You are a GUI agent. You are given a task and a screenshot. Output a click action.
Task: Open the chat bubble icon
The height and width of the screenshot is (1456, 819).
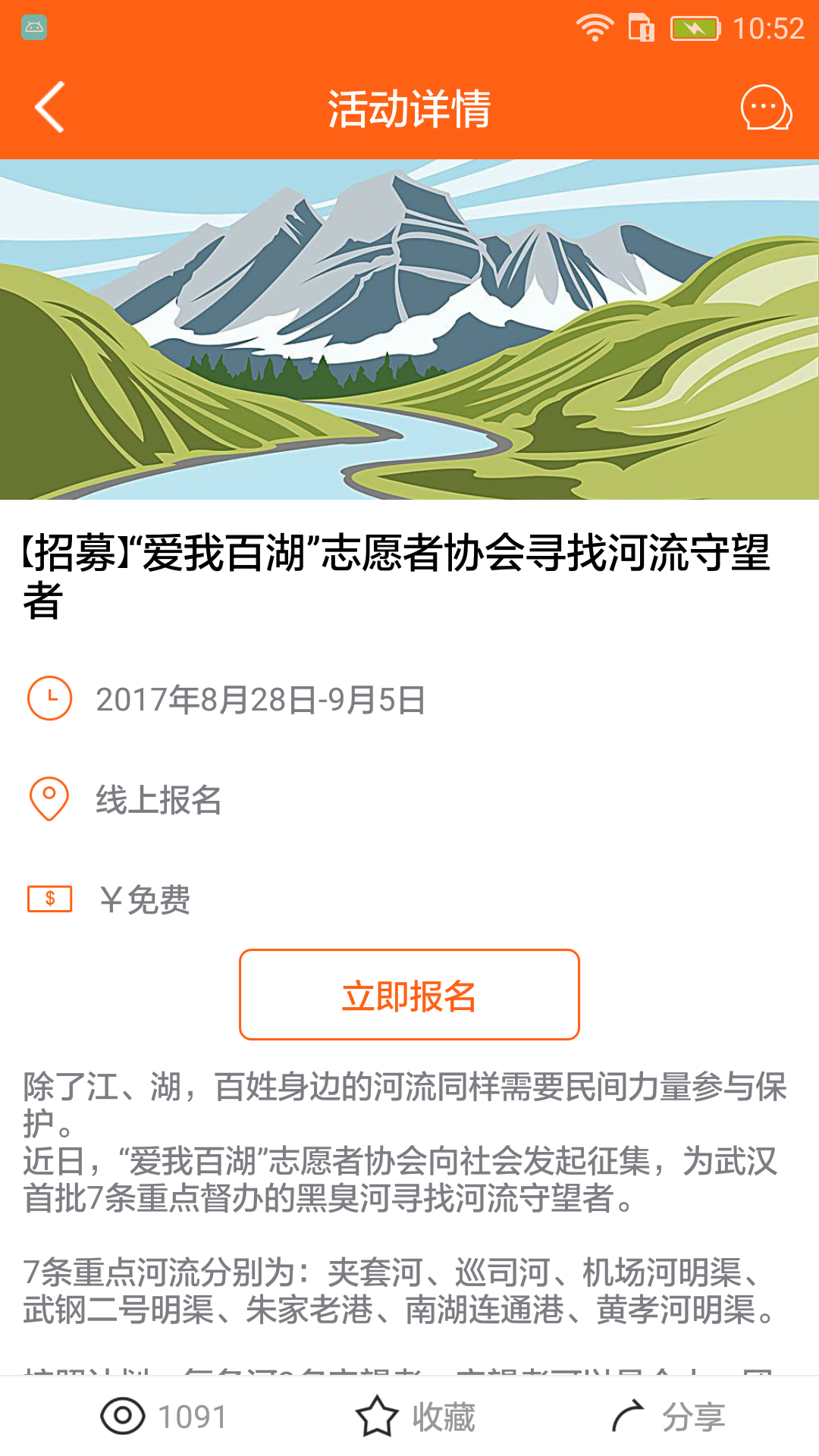pyautogui.click(x=766, y=108)
